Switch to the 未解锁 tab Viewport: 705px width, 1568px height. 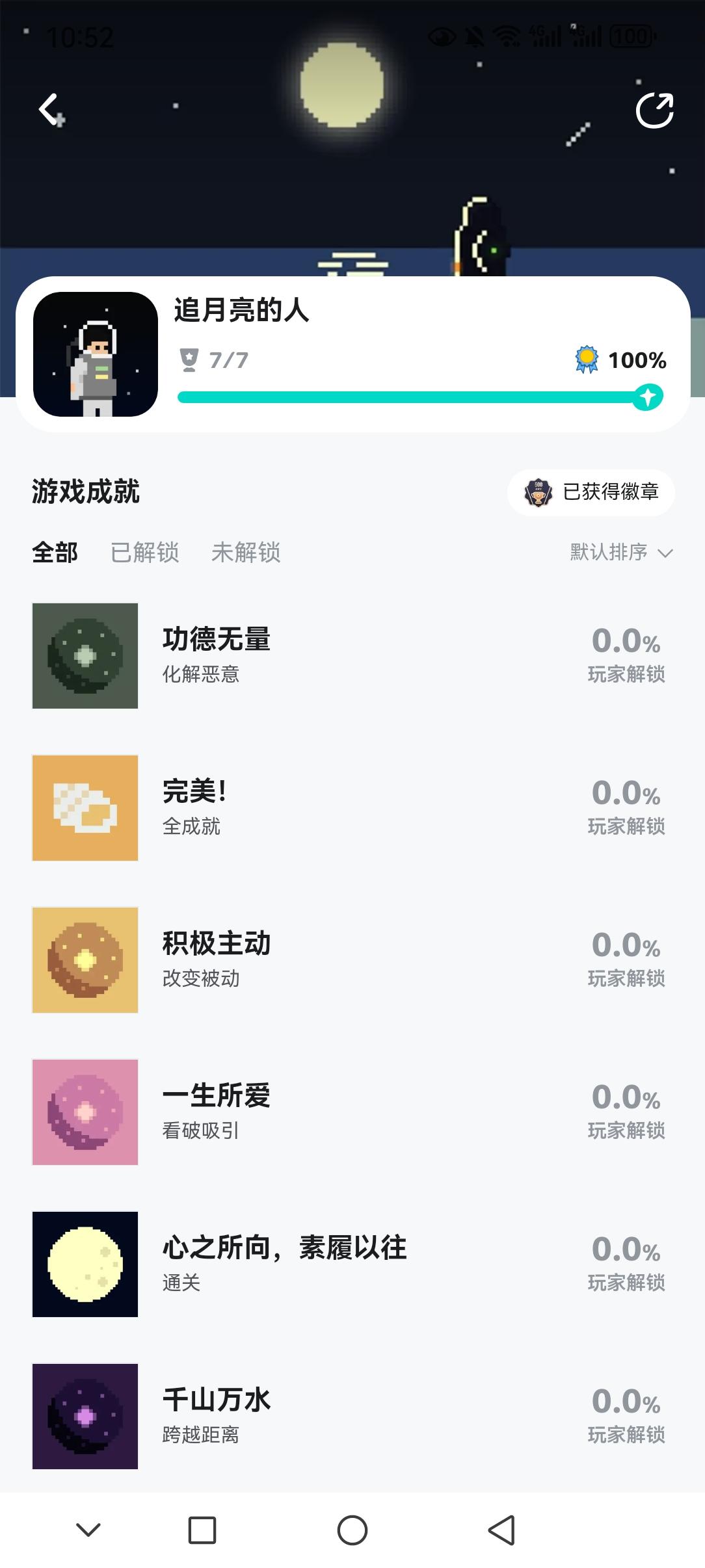click(x=246, y=553)
